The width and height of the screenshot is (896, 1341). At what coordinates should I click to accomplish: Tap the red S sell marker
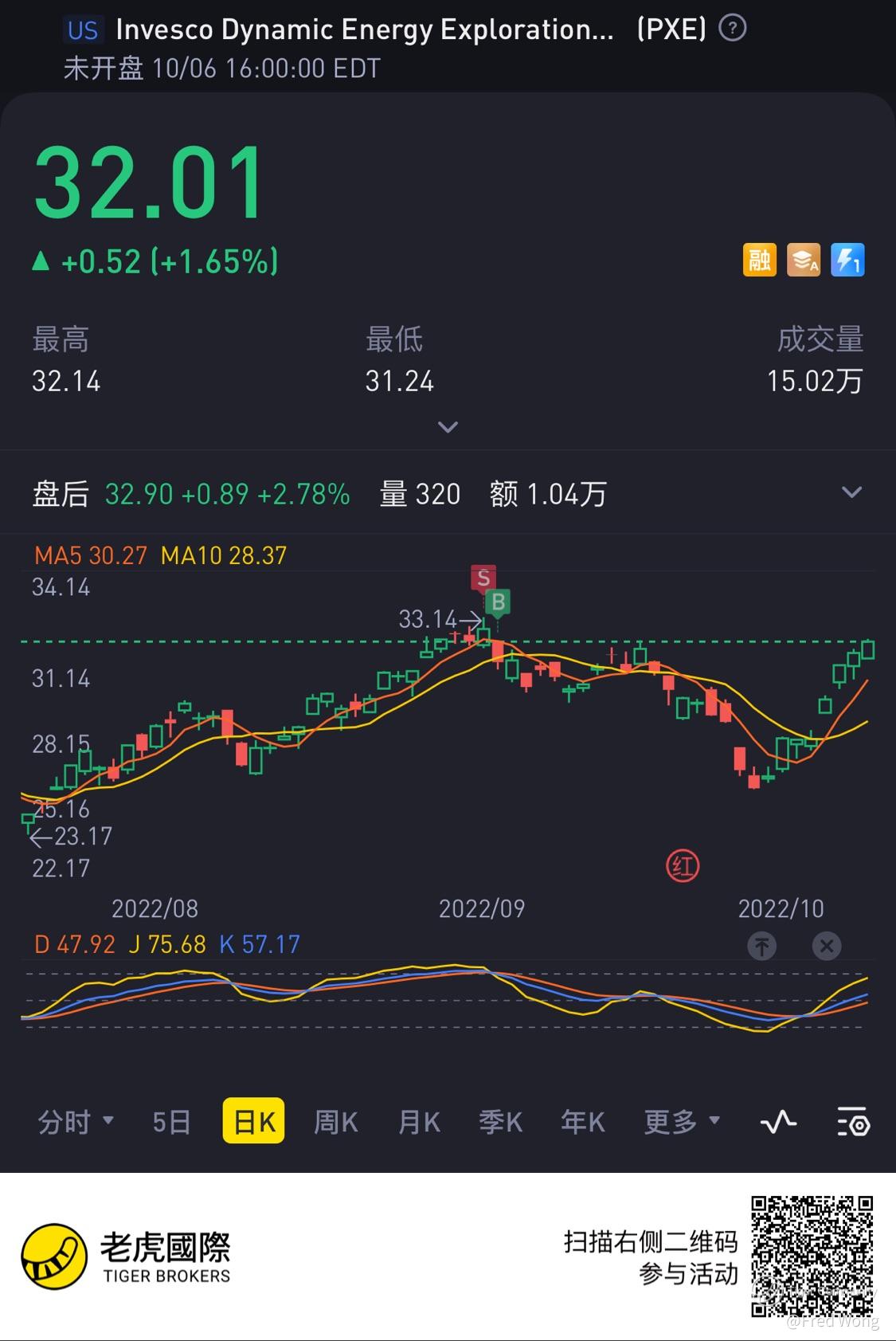tap(483, 578)
